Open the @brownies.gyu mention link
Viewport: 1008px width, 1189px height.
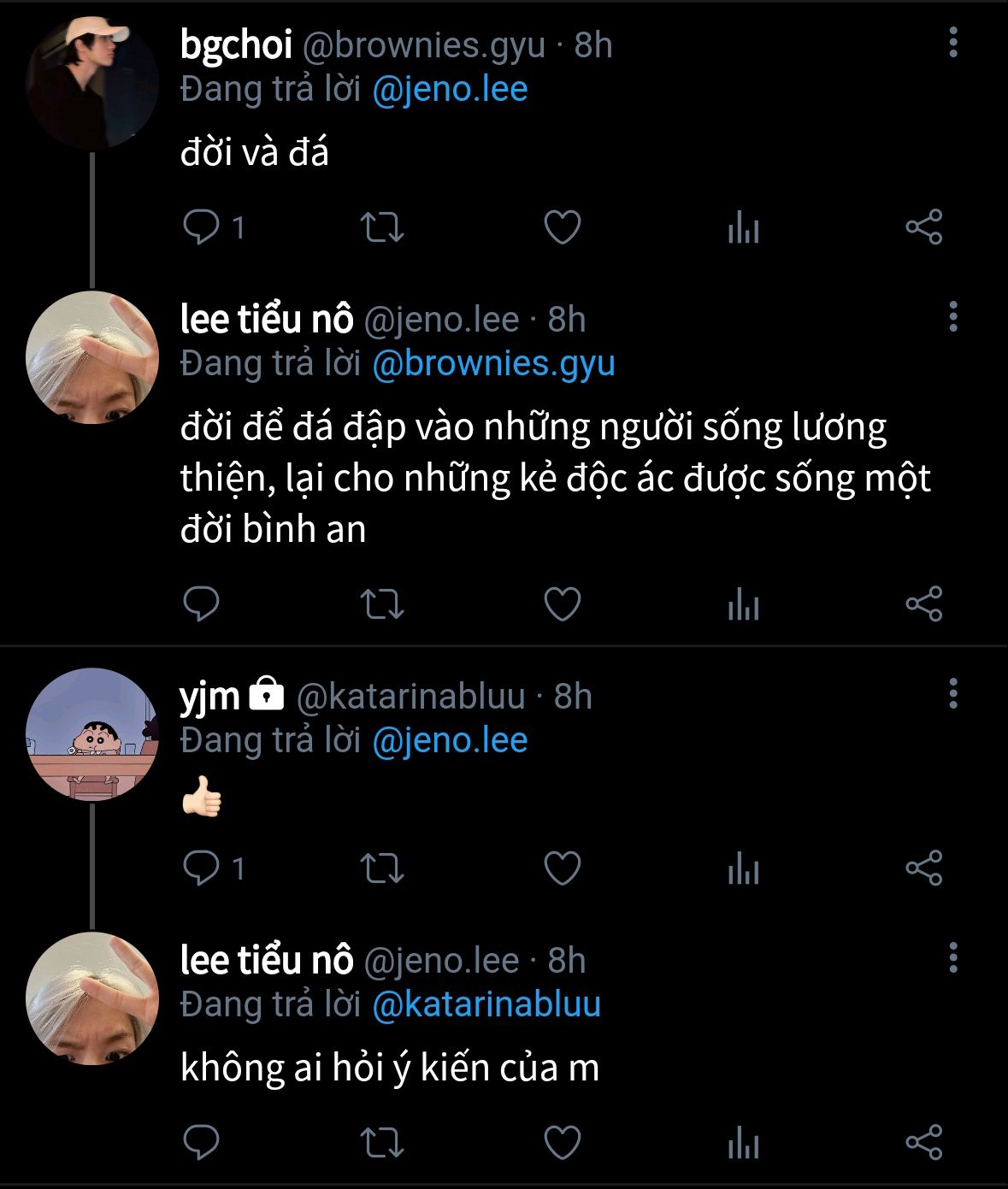point(493,363)
